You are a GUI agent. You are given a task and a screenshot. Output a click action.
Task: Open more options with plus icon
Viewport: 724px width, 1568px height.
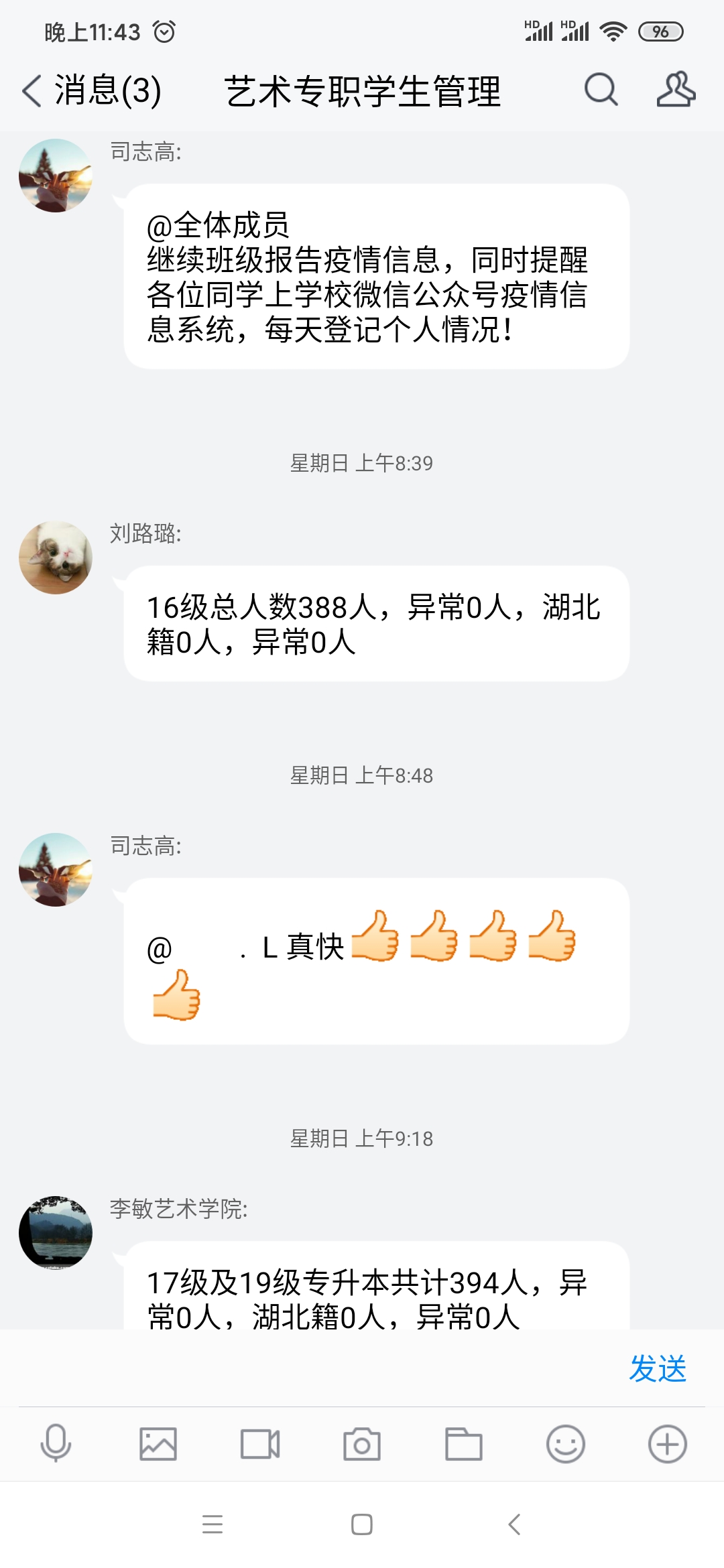[668, 1444]
